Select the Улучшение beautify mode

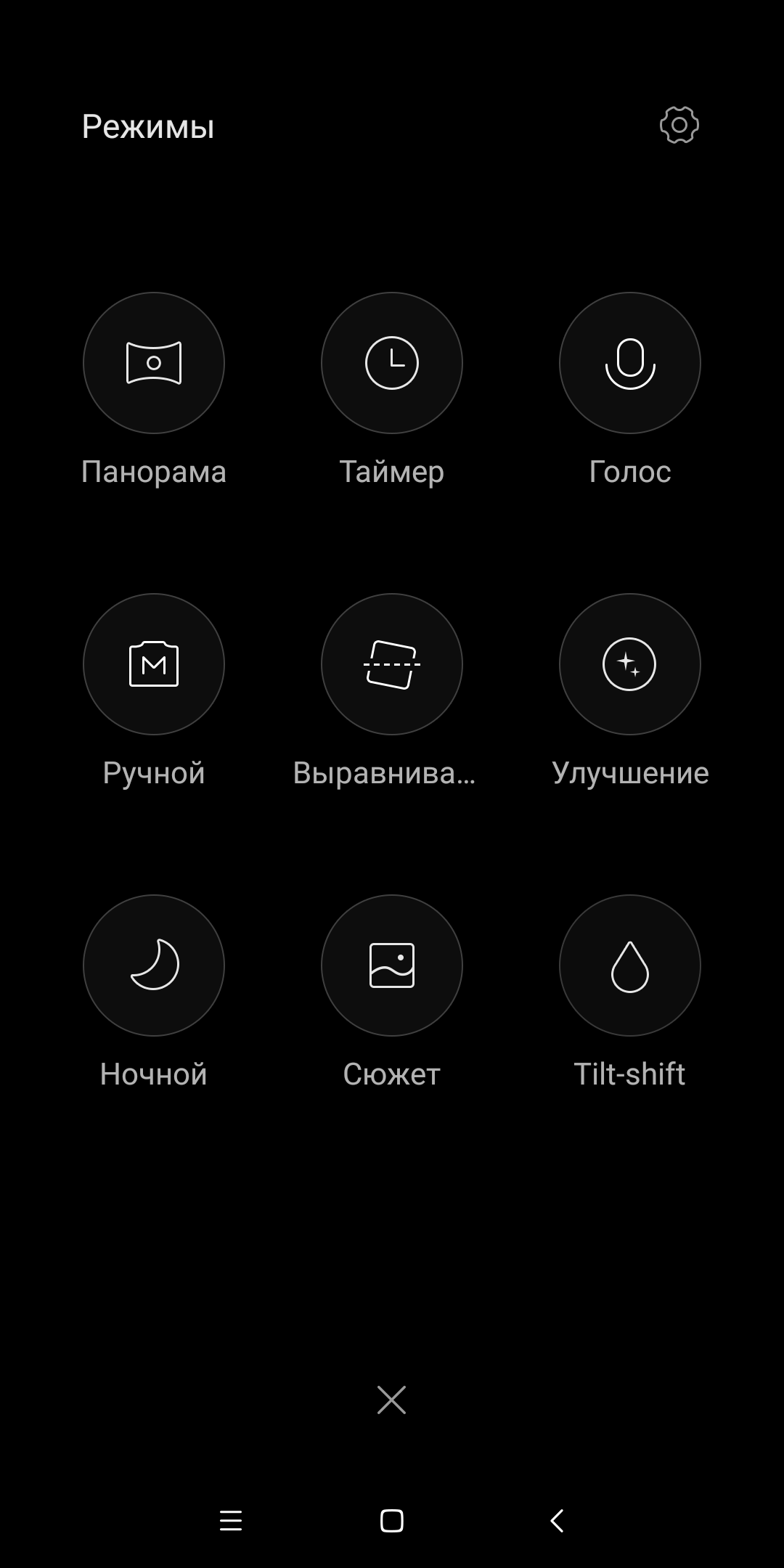coord(630,664)
